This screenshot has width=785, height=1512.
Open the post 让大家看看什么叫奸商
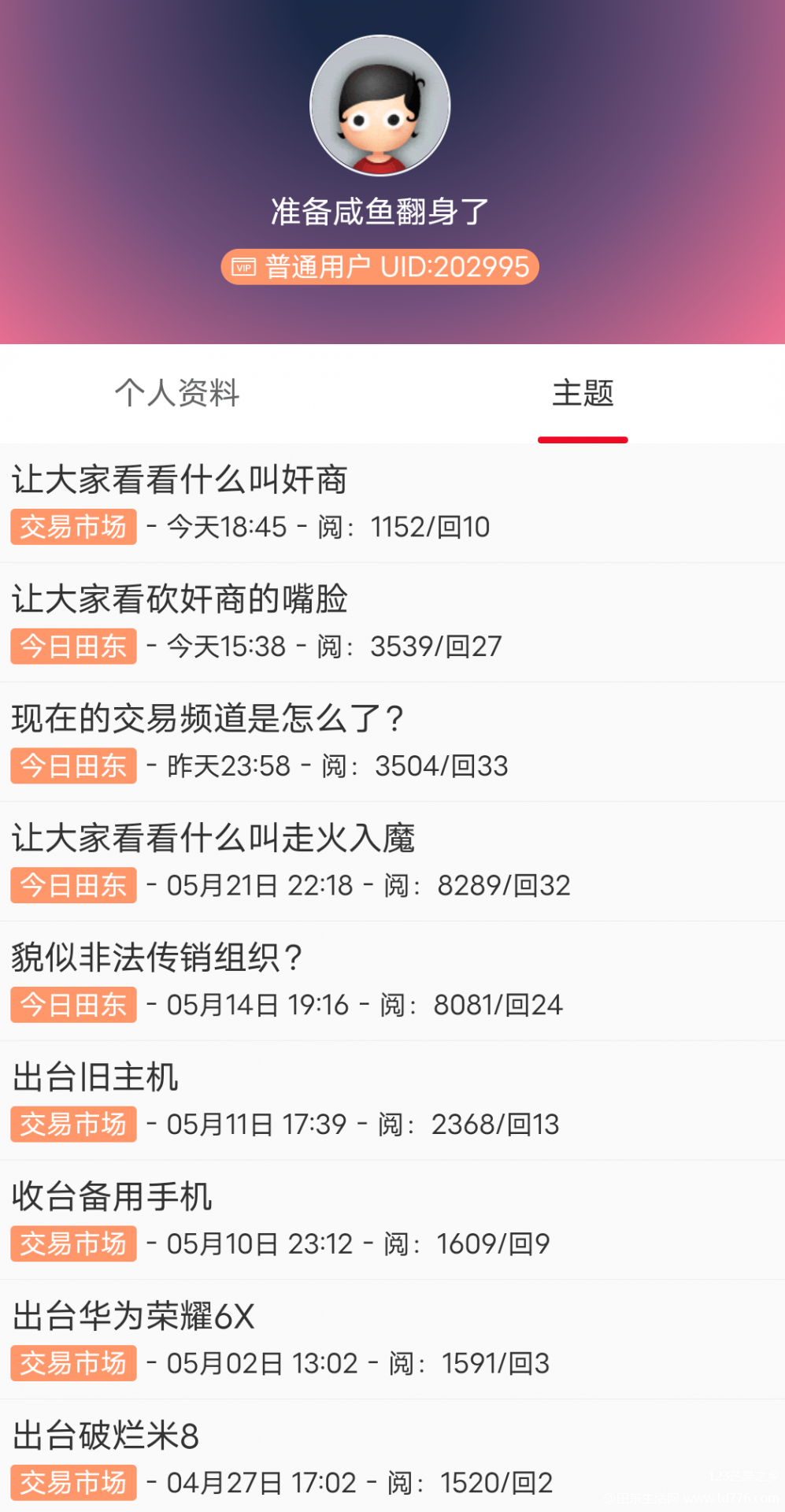click(x=392, y=502)
